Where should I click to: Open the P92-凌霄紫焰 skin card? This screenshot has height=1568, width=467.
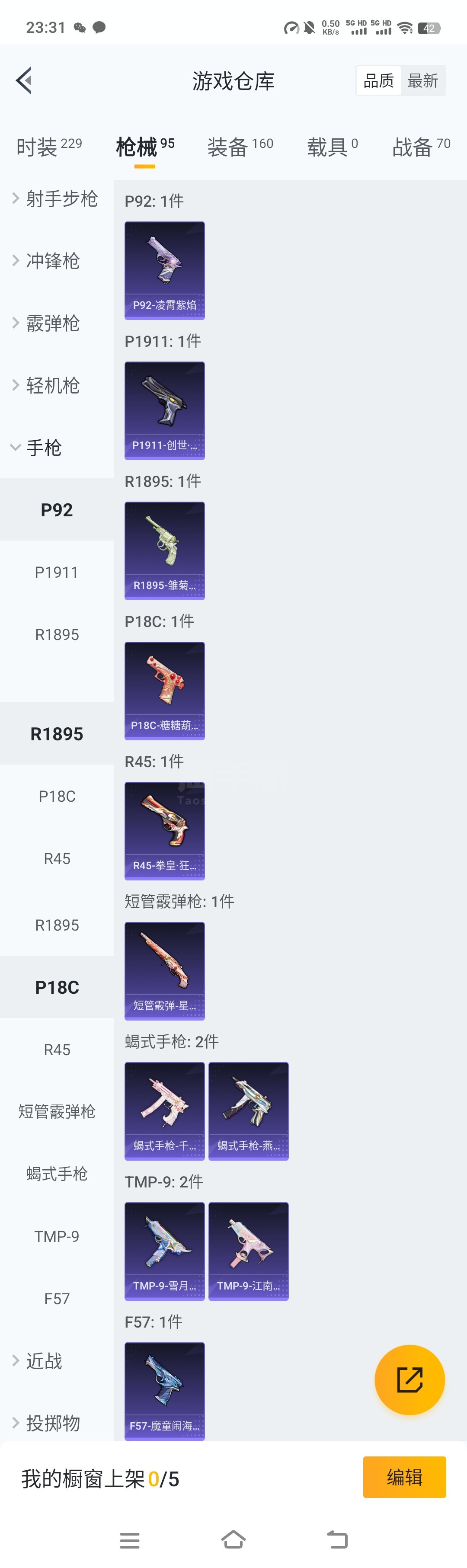[164, 270]
